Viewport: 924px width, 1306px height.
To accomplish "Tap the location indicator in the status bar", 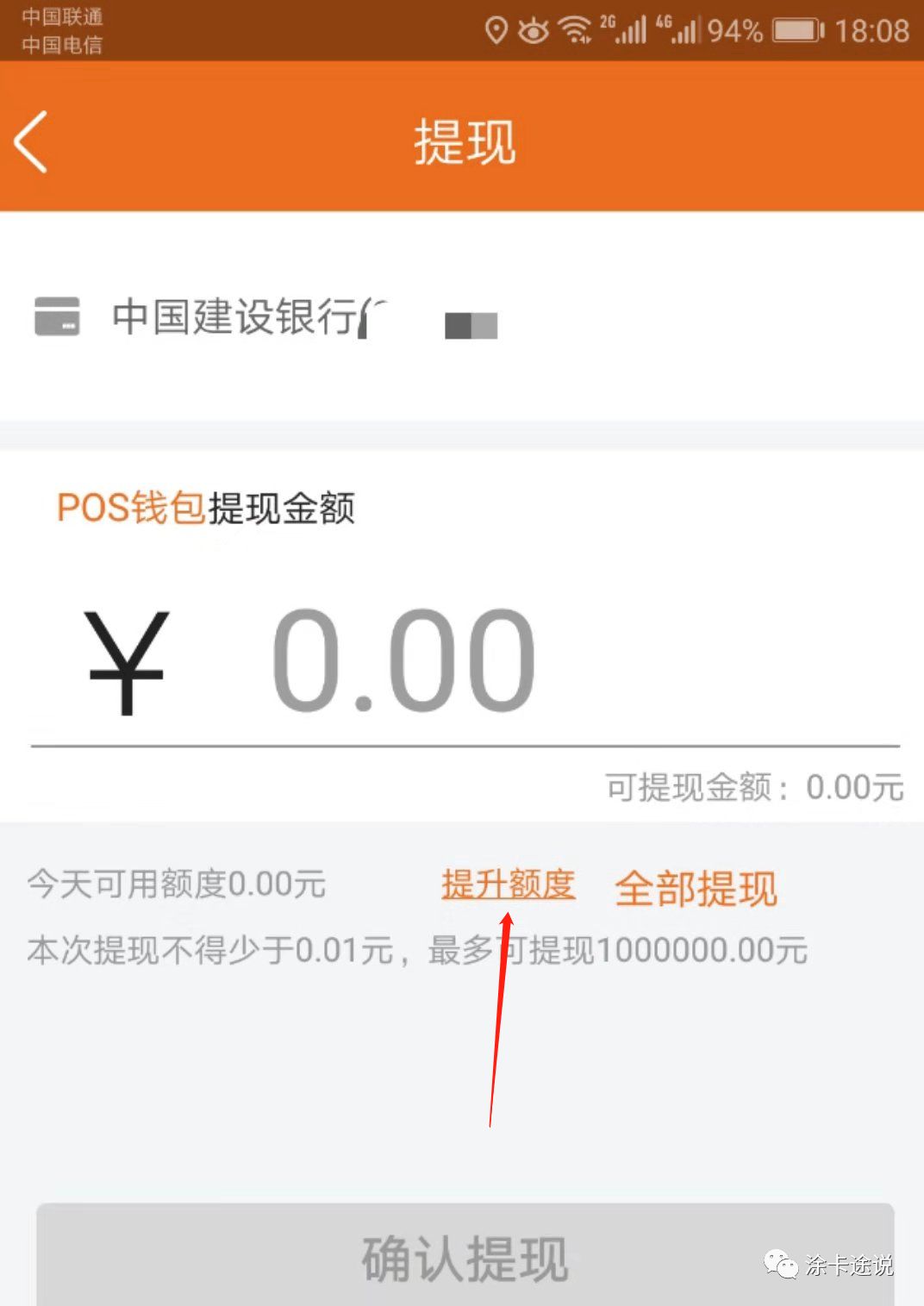I will pos(496,29).
